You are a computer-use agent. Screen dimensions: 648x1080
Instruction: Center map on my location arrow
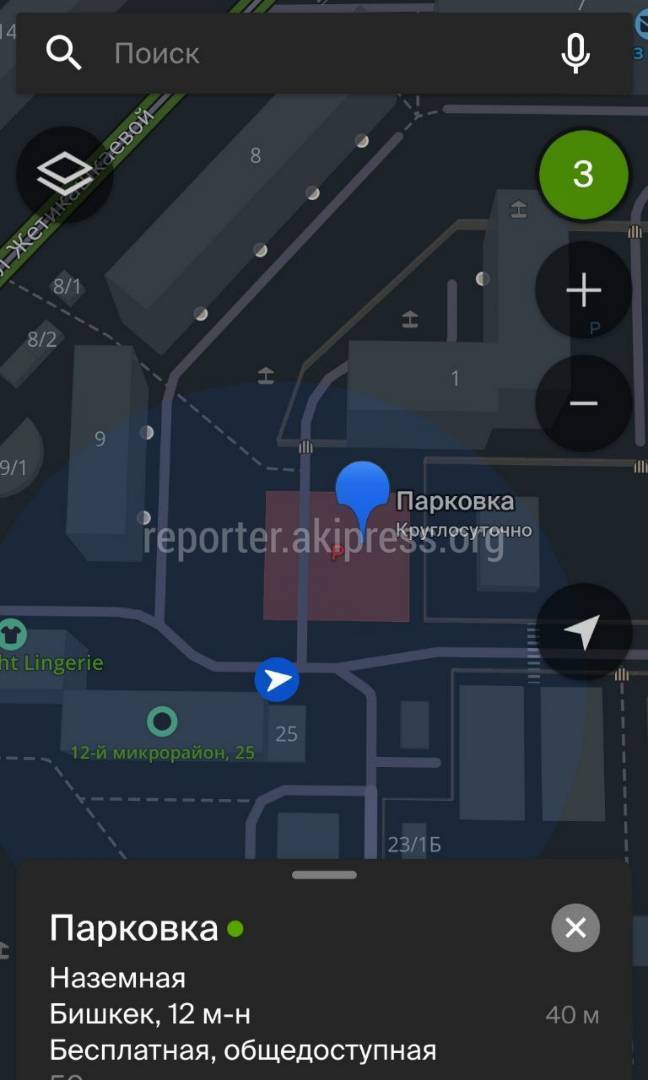click(583, 632)
